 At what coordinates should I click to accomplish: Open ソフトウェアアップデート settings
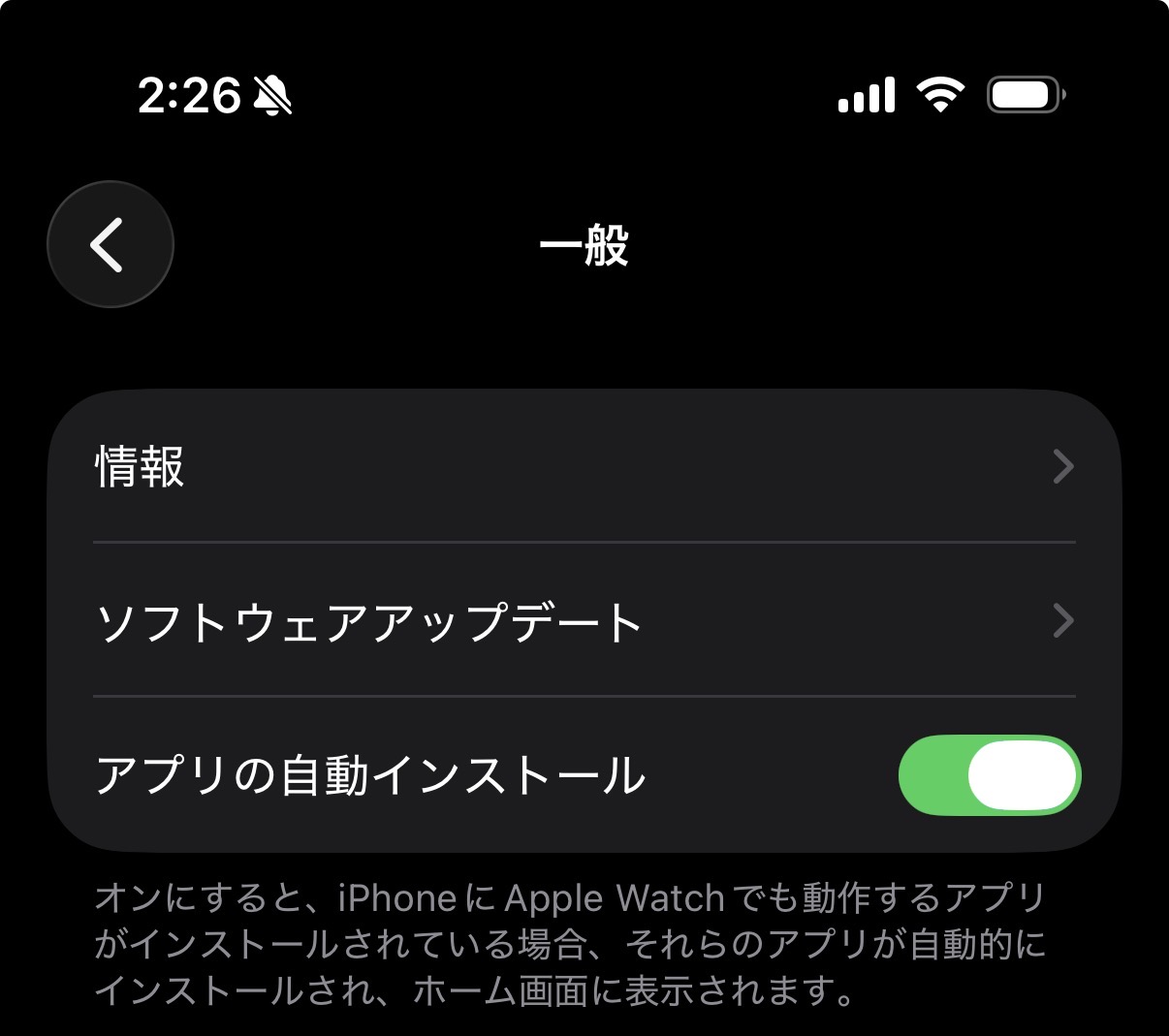click(x=584, y=620)
